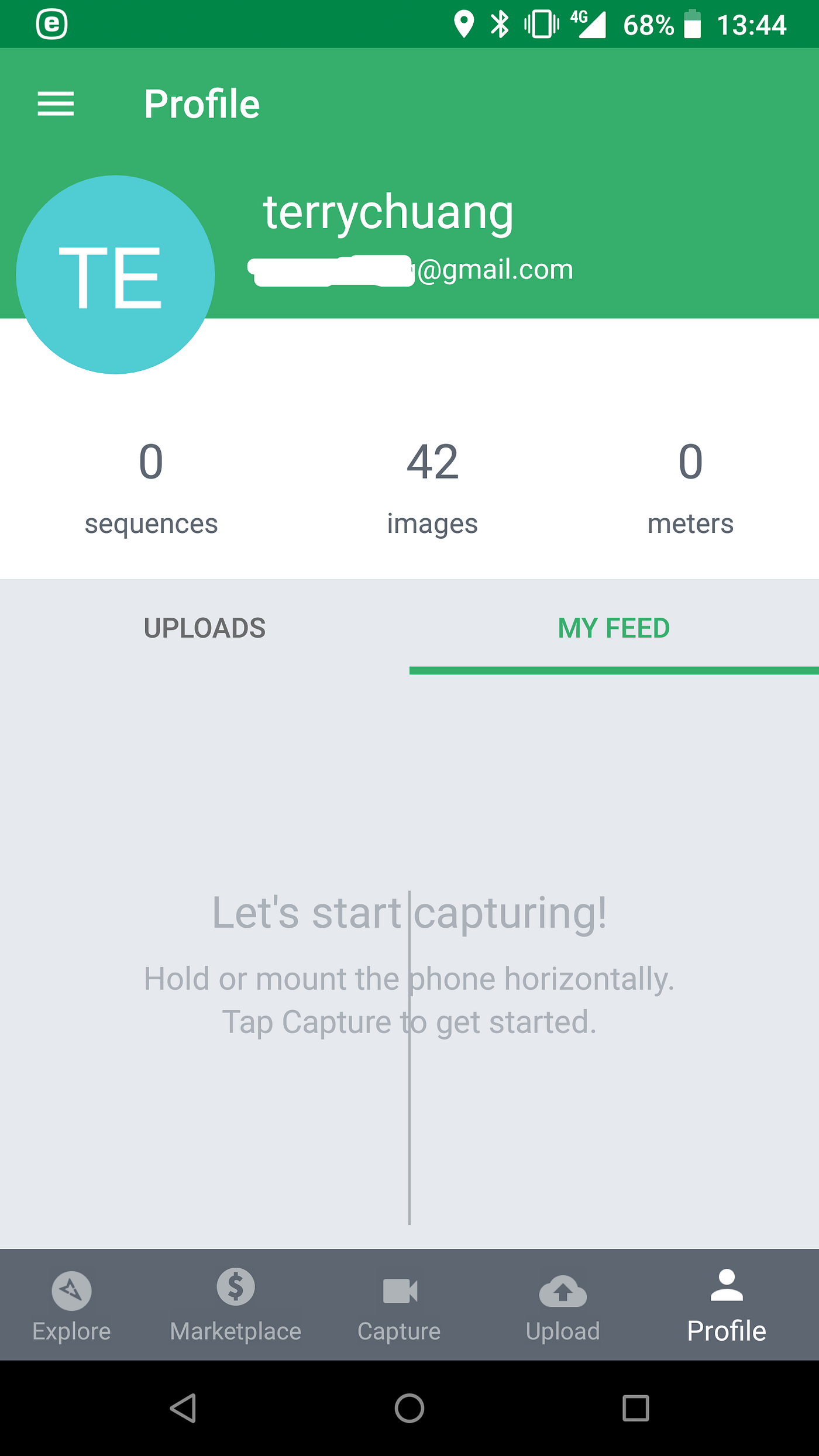819x1456 pixels.
Task: Return to the home screen
Action: pyautogui.click(x=409, y=1407)
